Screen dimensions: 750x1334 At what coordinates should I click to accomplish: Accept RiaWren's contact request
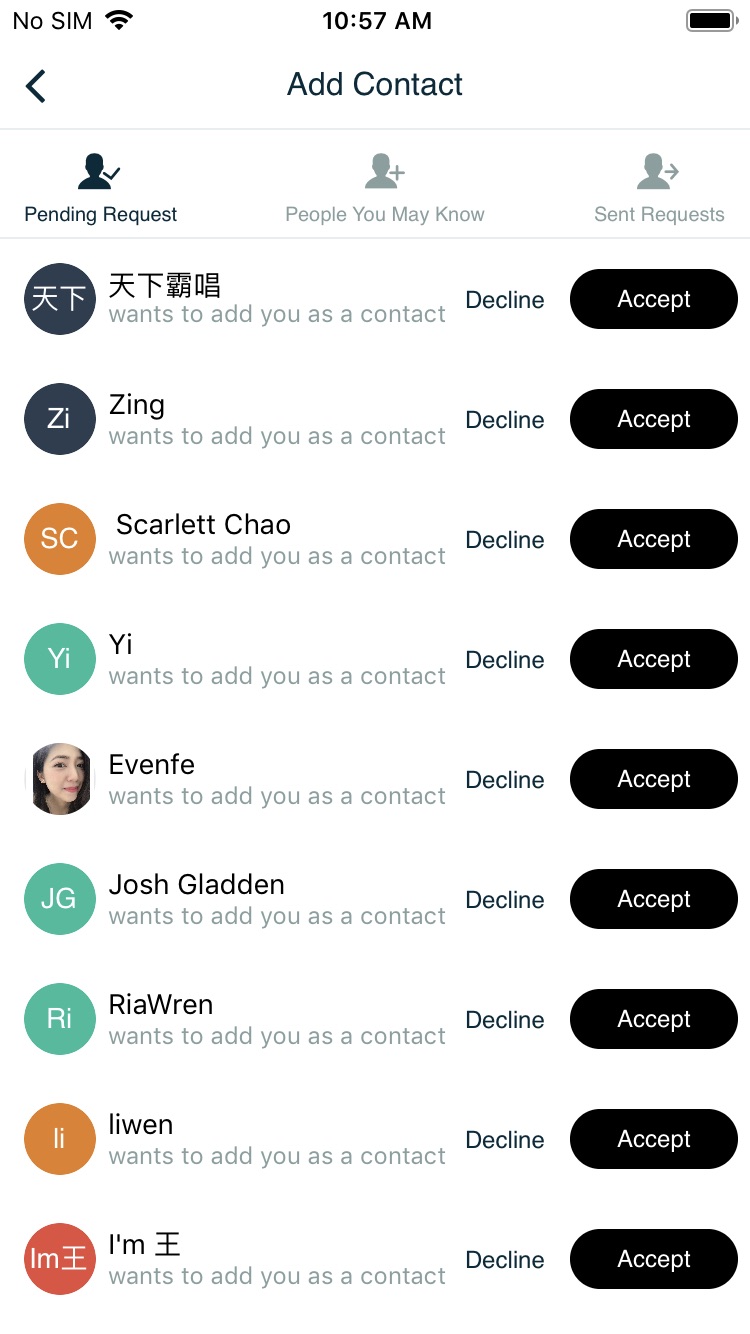[x=653, y=1019]
